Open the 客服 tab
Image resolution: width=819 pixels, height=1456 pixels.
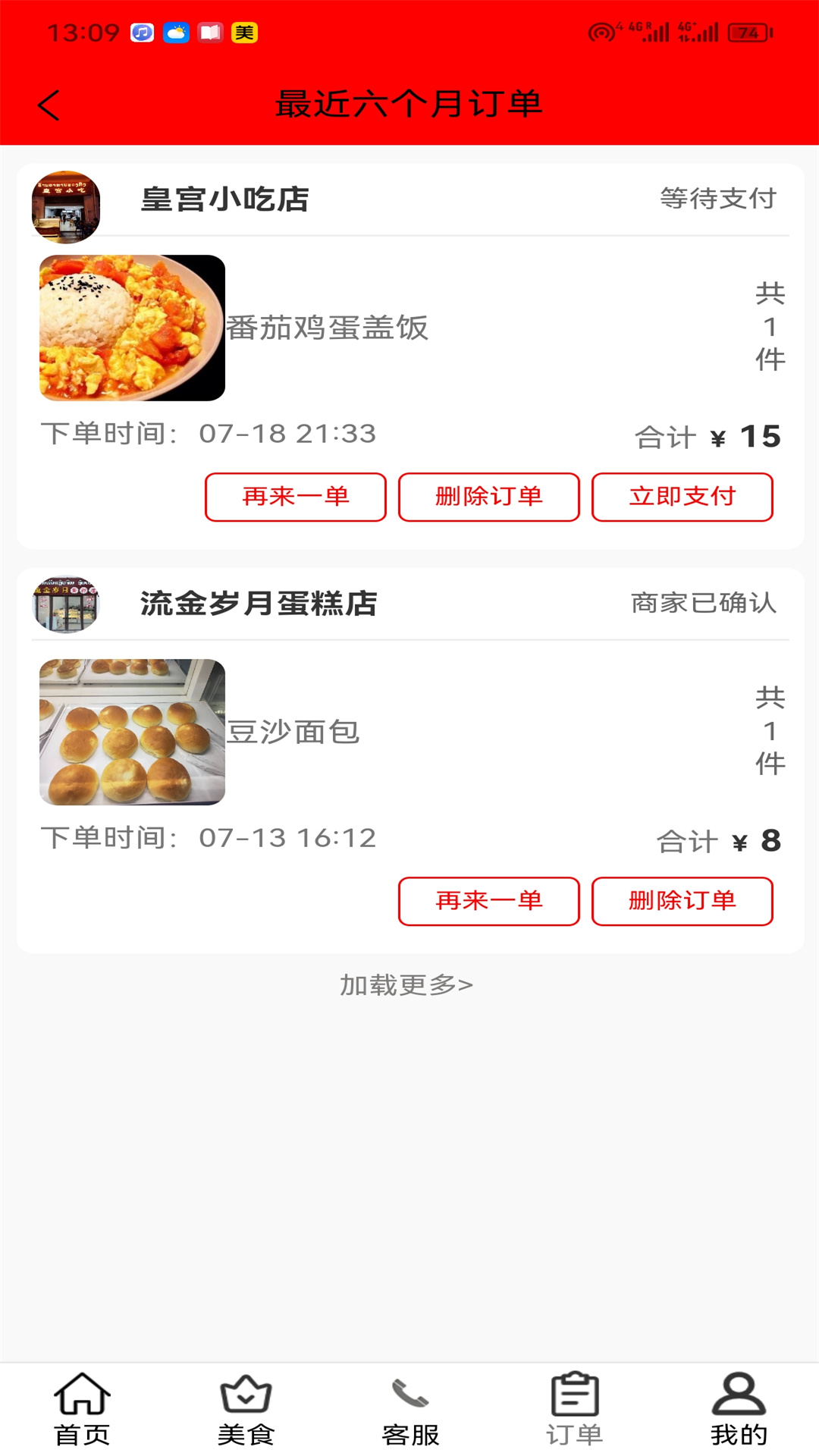pos(410,1409)
